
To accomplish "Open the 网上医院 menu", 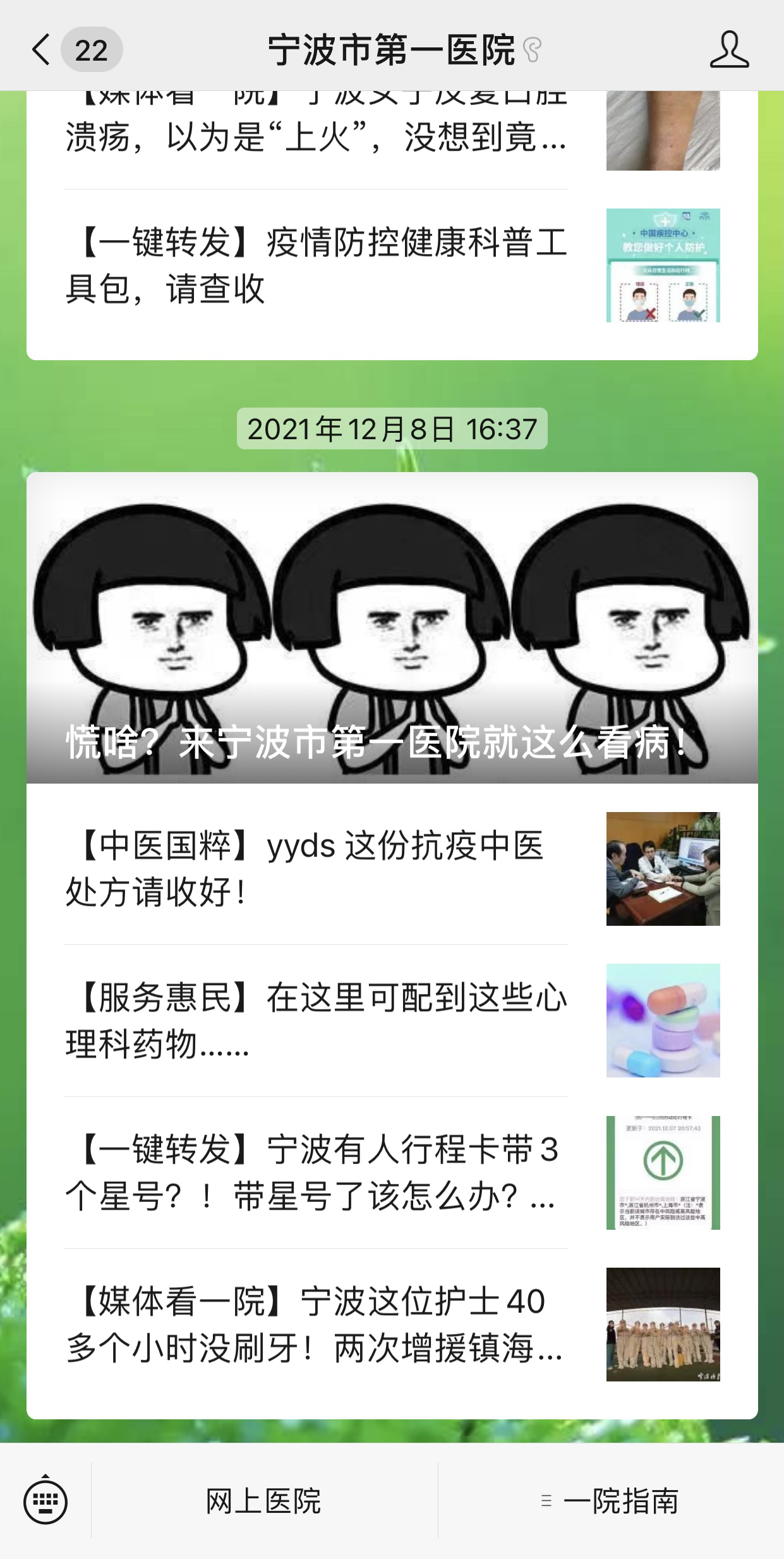I will click(x=264, y=1501).
